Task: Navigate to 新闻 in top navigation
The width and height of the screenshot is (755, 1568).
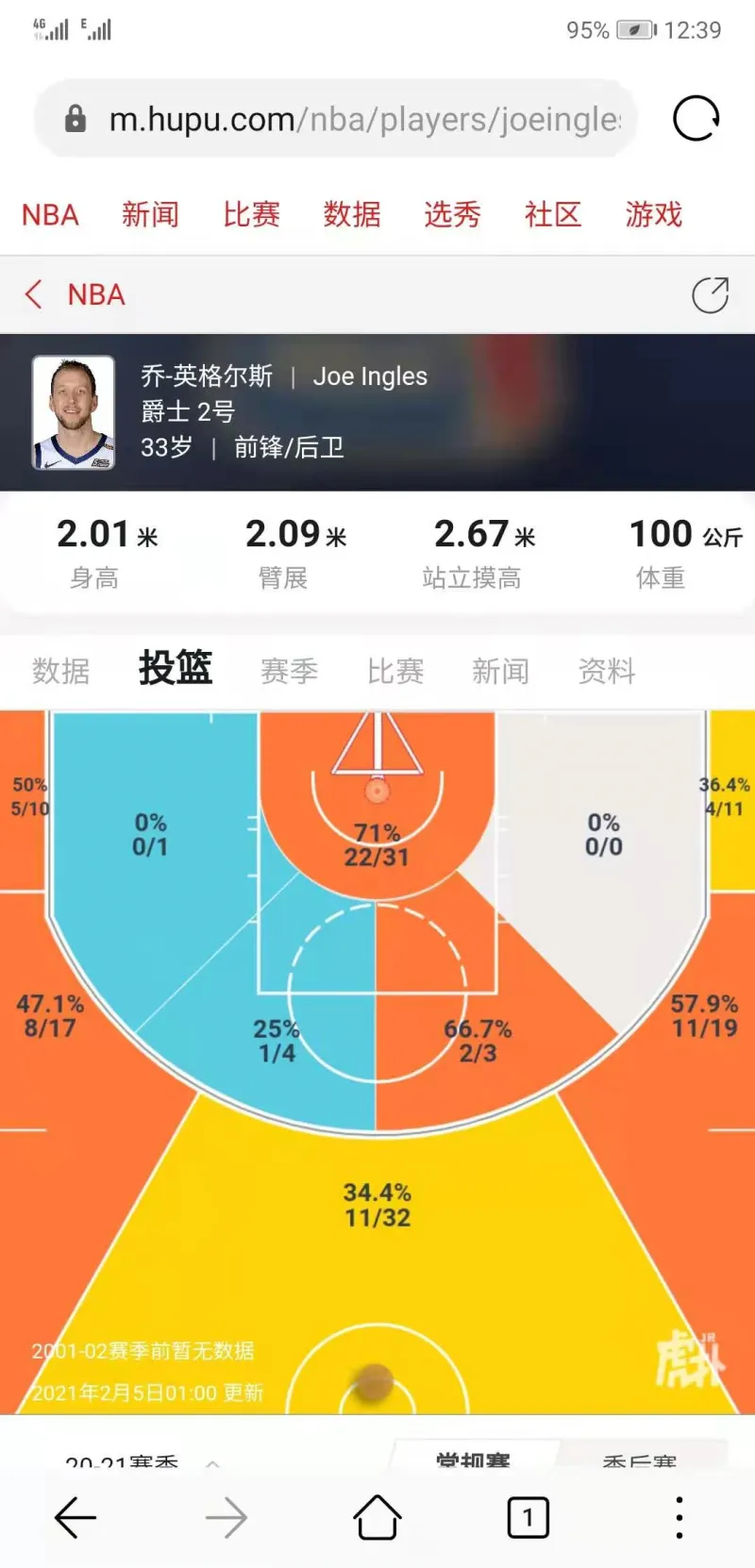Action: pos(151,215)
